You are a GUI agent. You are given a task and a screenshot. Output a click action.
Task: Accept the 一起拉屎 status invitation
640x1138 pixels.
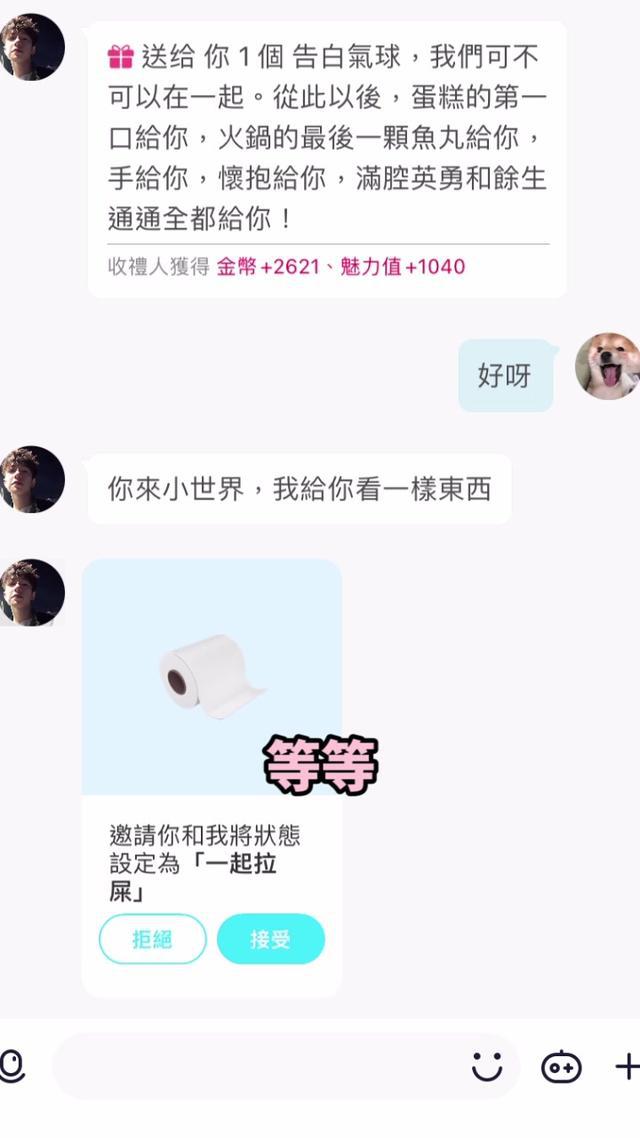click(270, 939)
